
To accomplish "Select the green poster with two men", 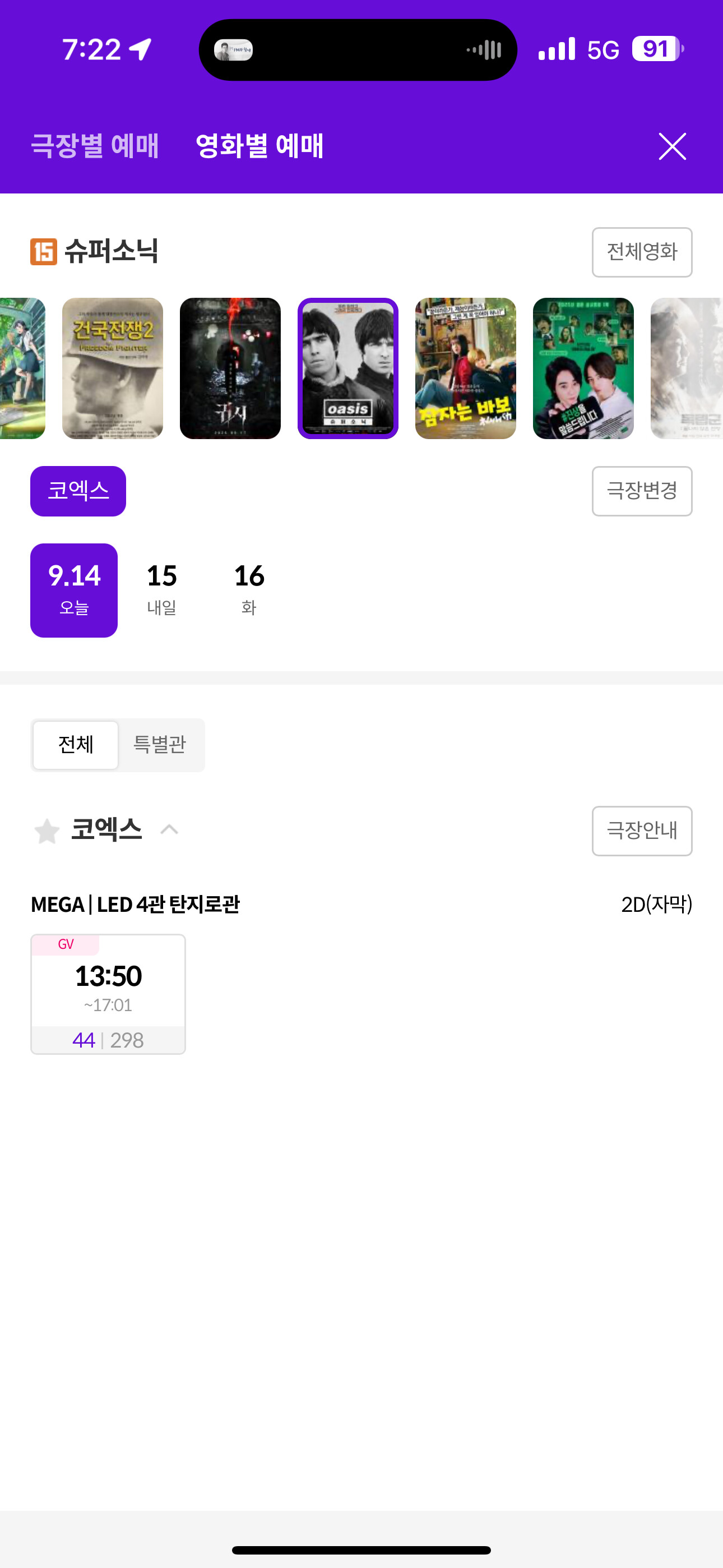I will [582, 368].
